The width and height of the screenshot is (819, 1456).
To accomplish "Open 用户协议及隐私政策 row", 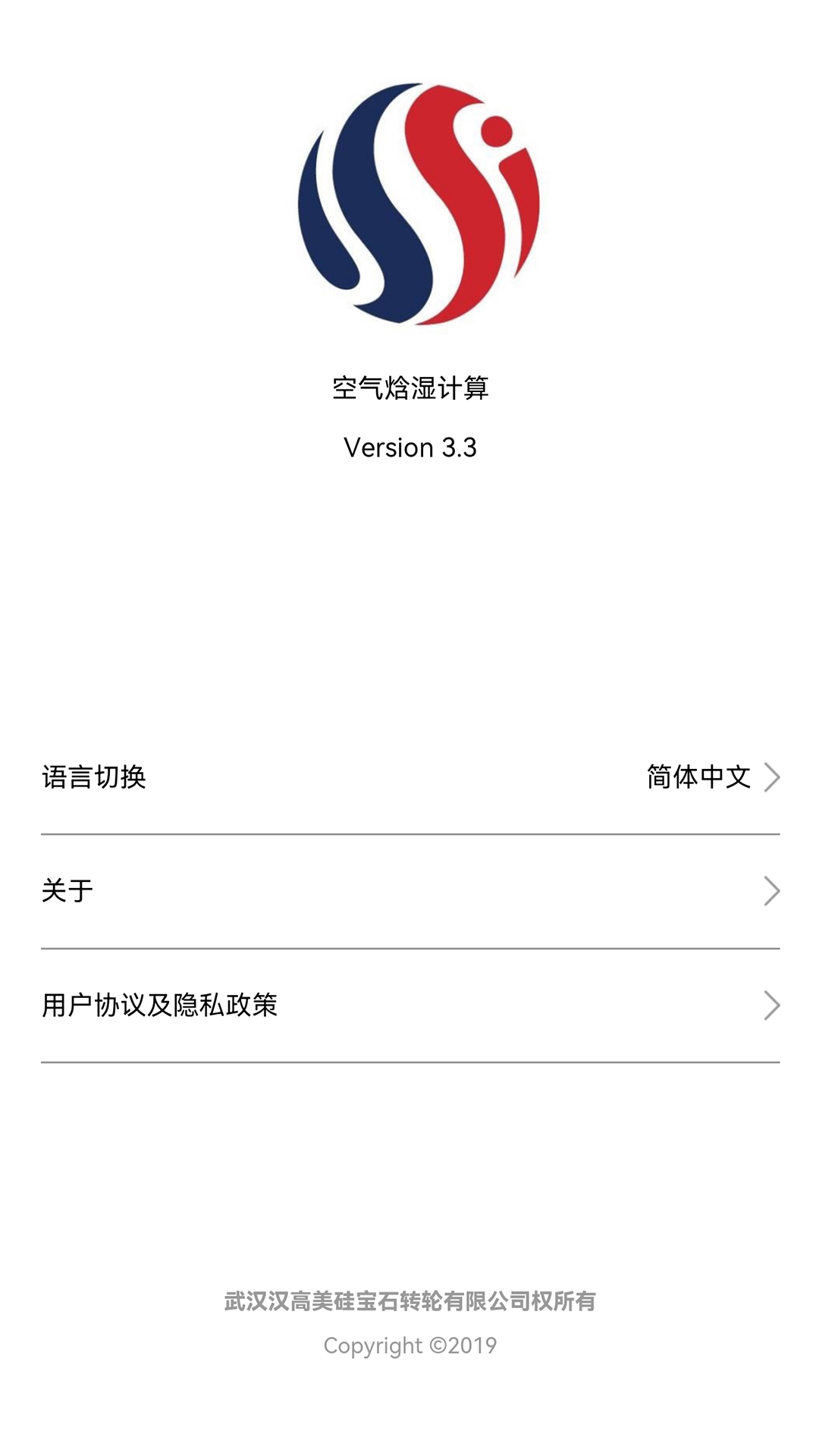I will pyautogui.click(x=409, y=1006).
